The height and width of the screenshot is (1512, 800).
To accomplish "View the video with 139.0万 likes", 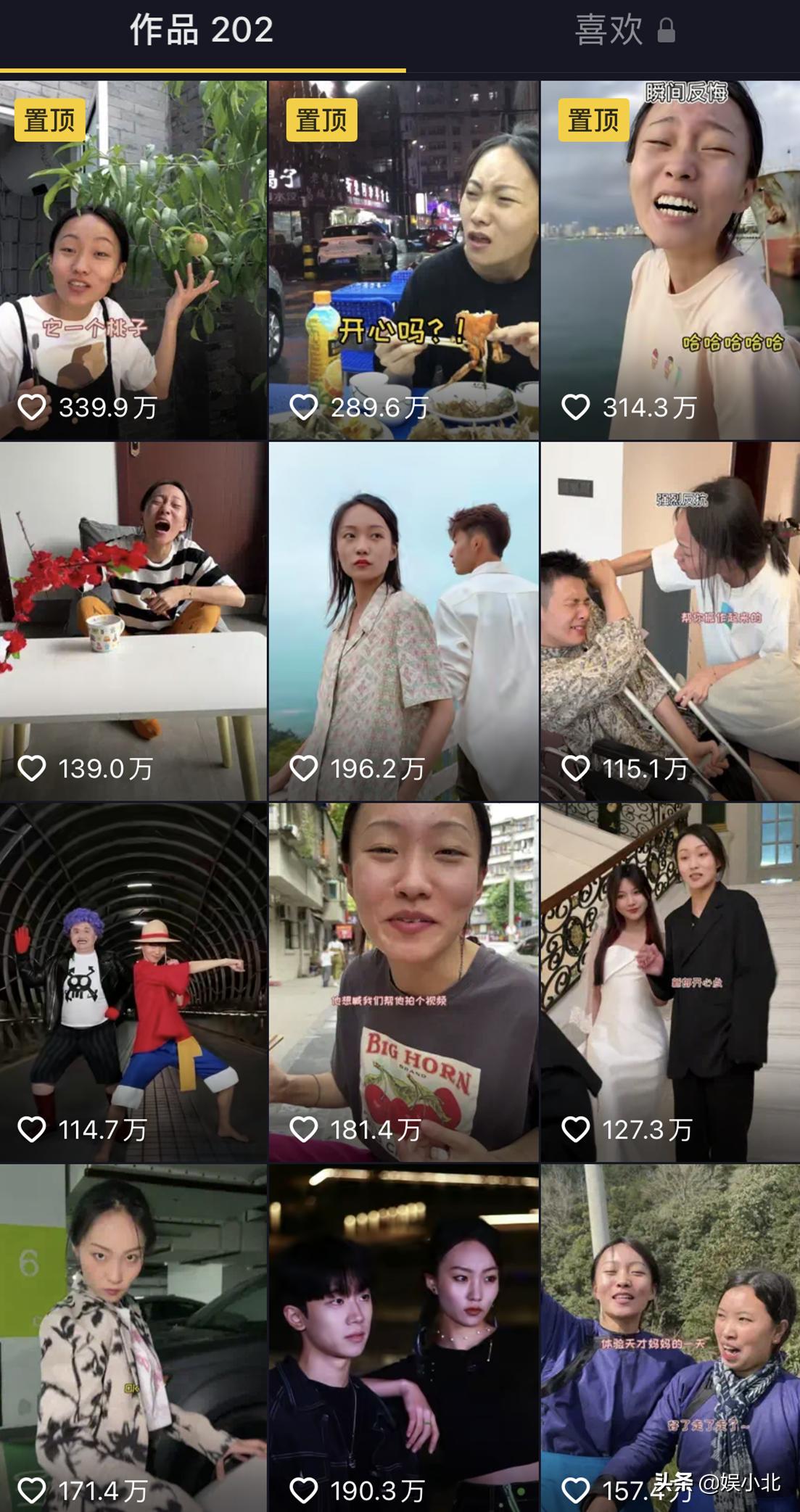I will pyautogui.click(x=133, y=621).
